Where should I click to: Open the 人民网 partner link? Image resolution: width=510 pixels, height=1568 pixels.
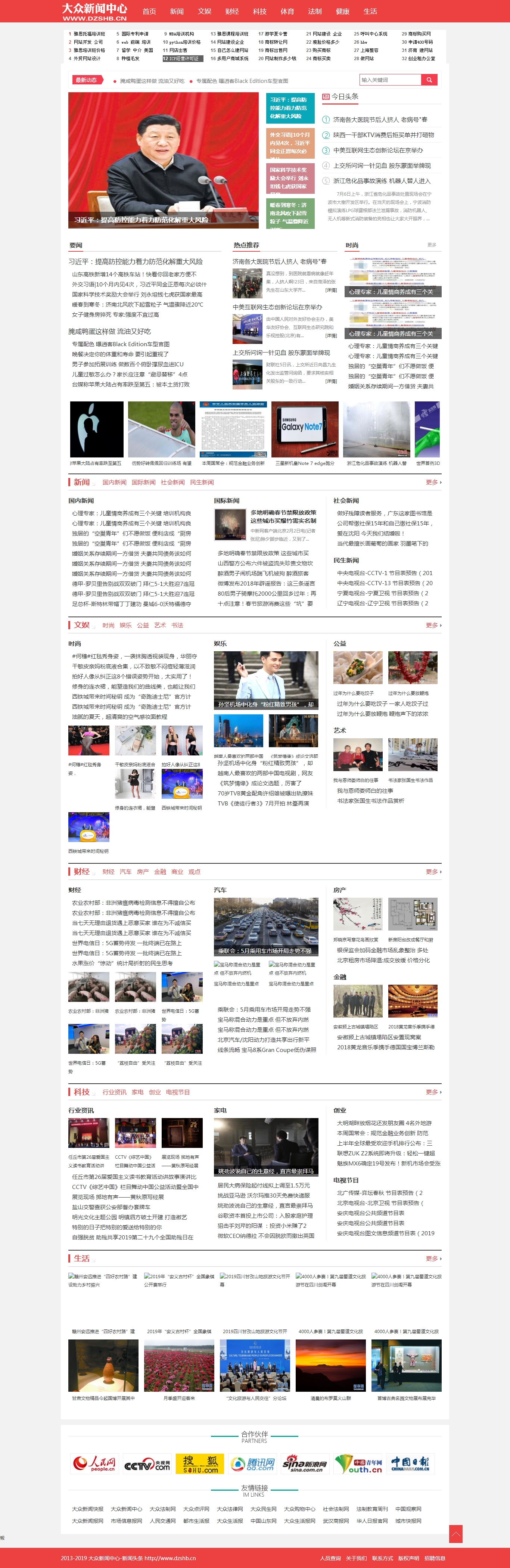tap(94, 1463)
